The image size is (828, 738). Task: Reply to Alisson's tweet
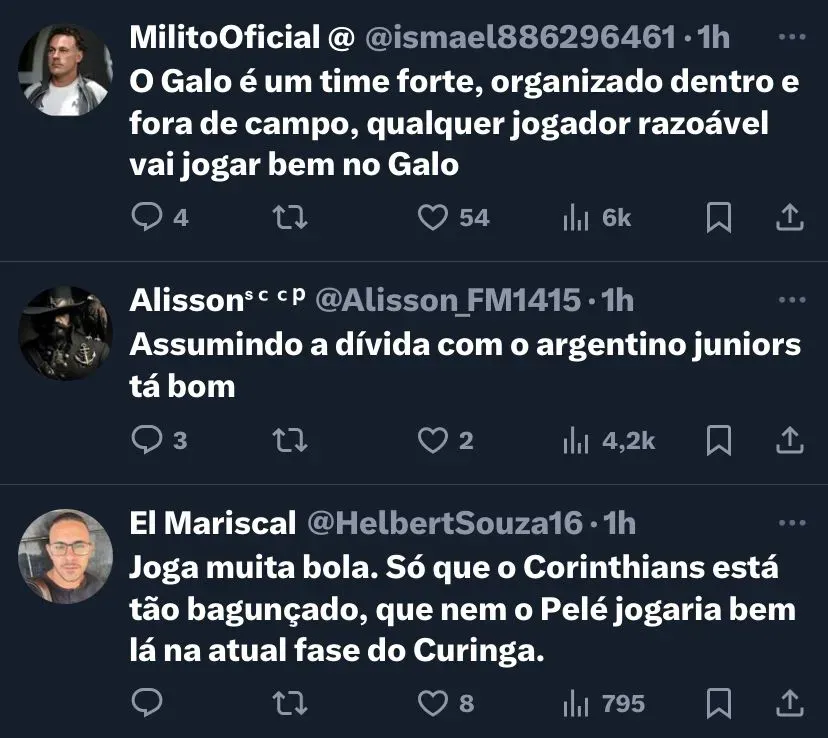coord(147,439)
